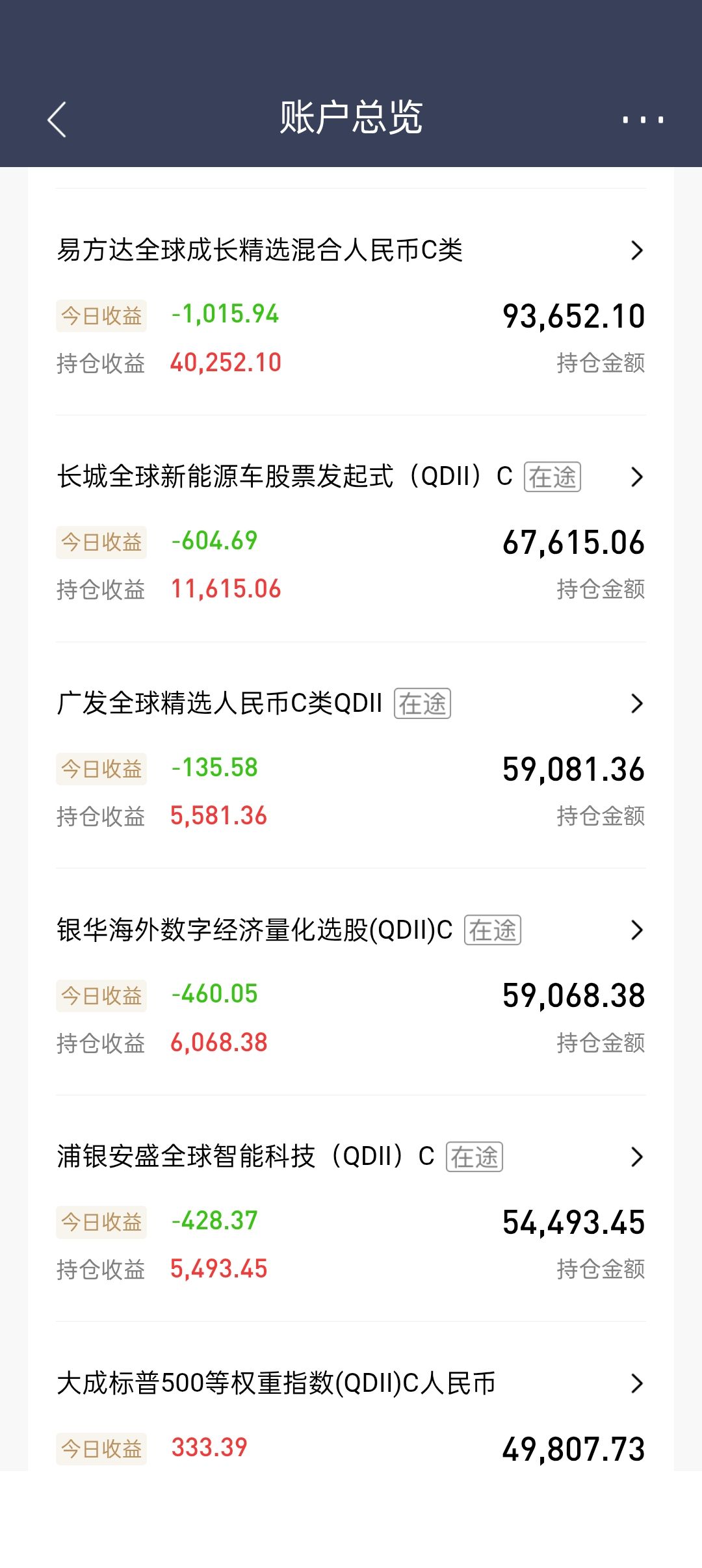702x1568 pixels.
Task: Go back from 账户总览 page
Action: coord(57,120)
